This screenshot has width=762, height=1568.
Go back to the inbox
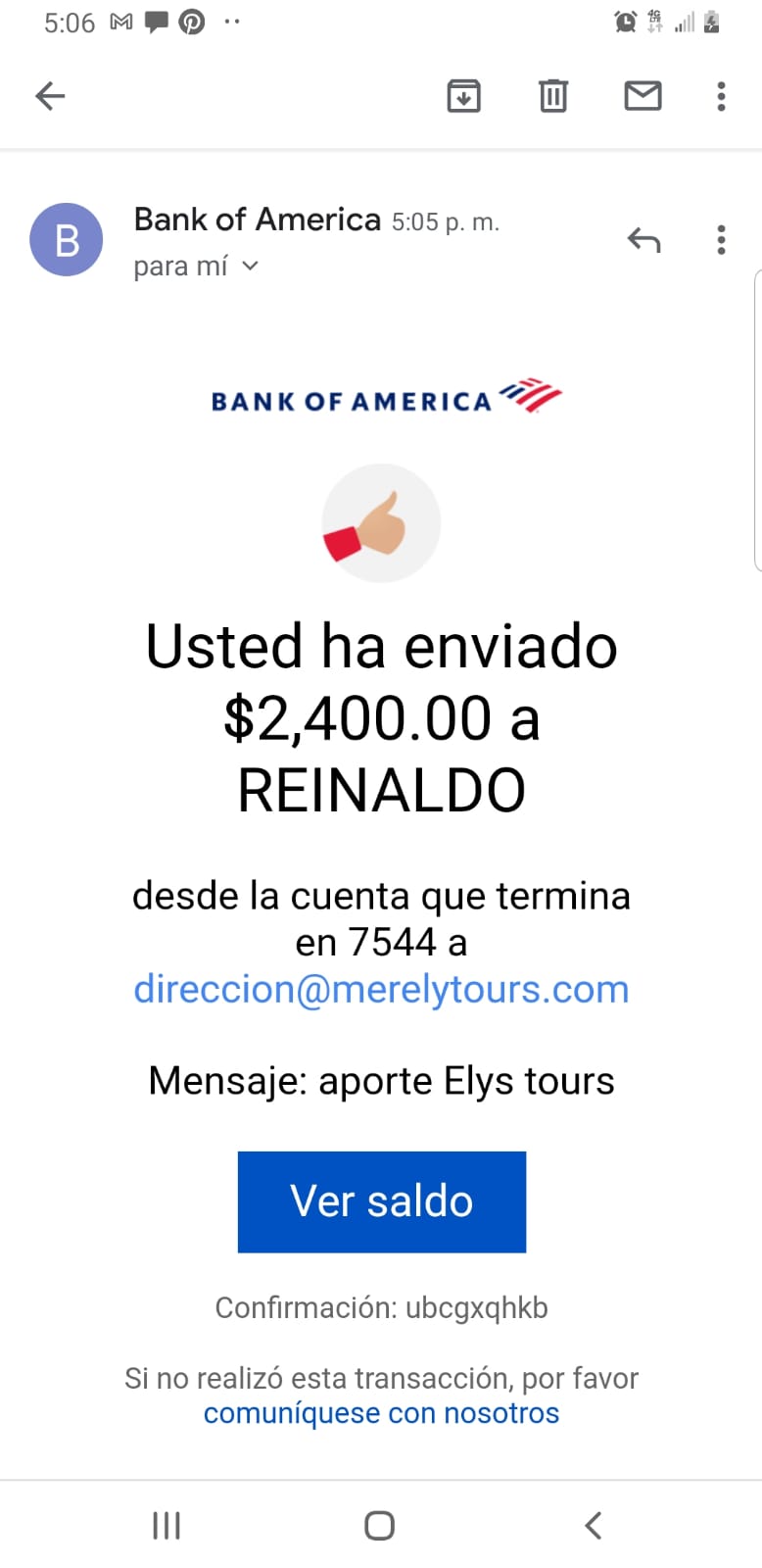pos(50,96)
